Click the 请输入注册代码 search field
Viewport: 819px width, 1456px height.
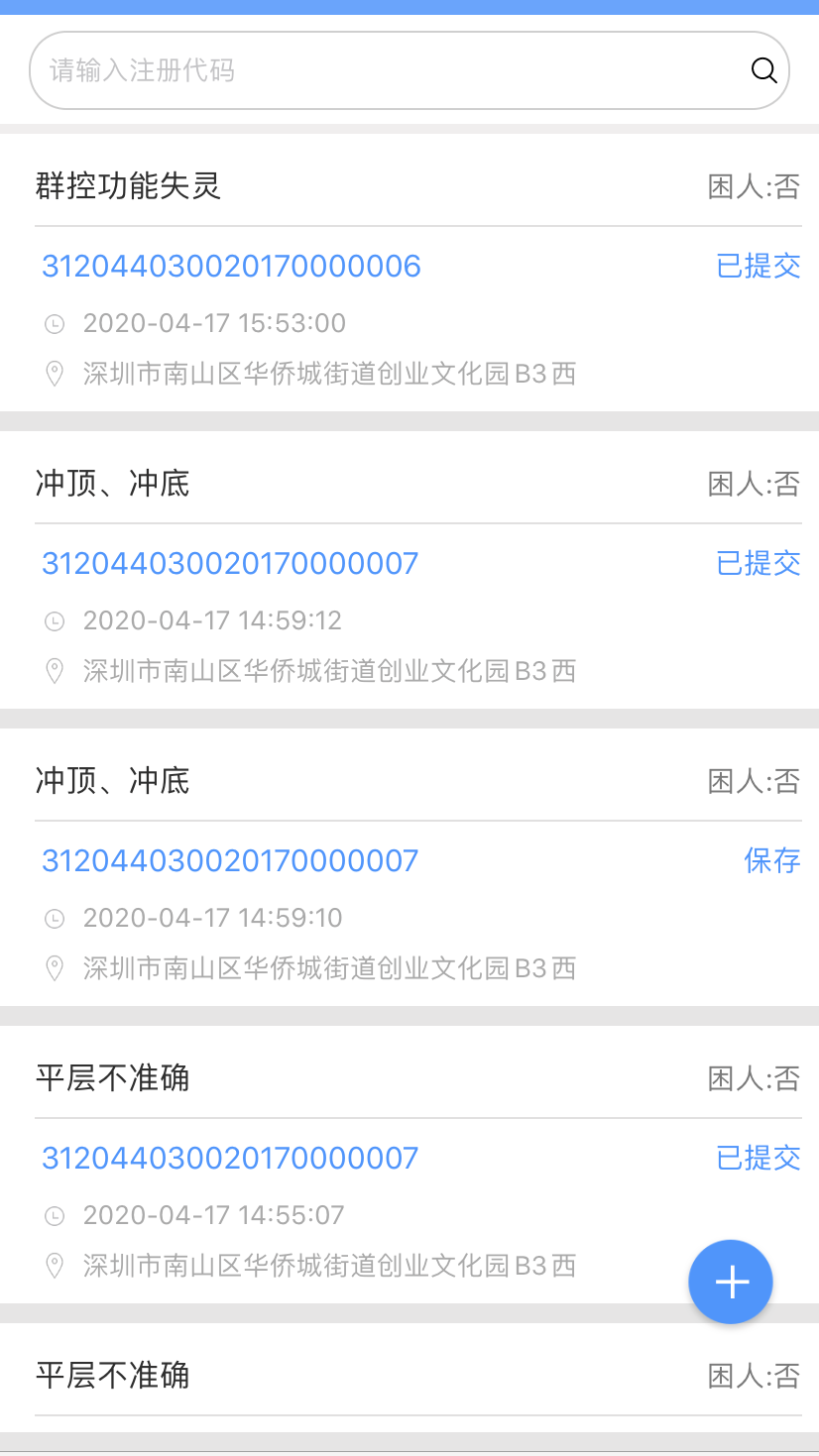pyautogui.click(x=297, y=70)
